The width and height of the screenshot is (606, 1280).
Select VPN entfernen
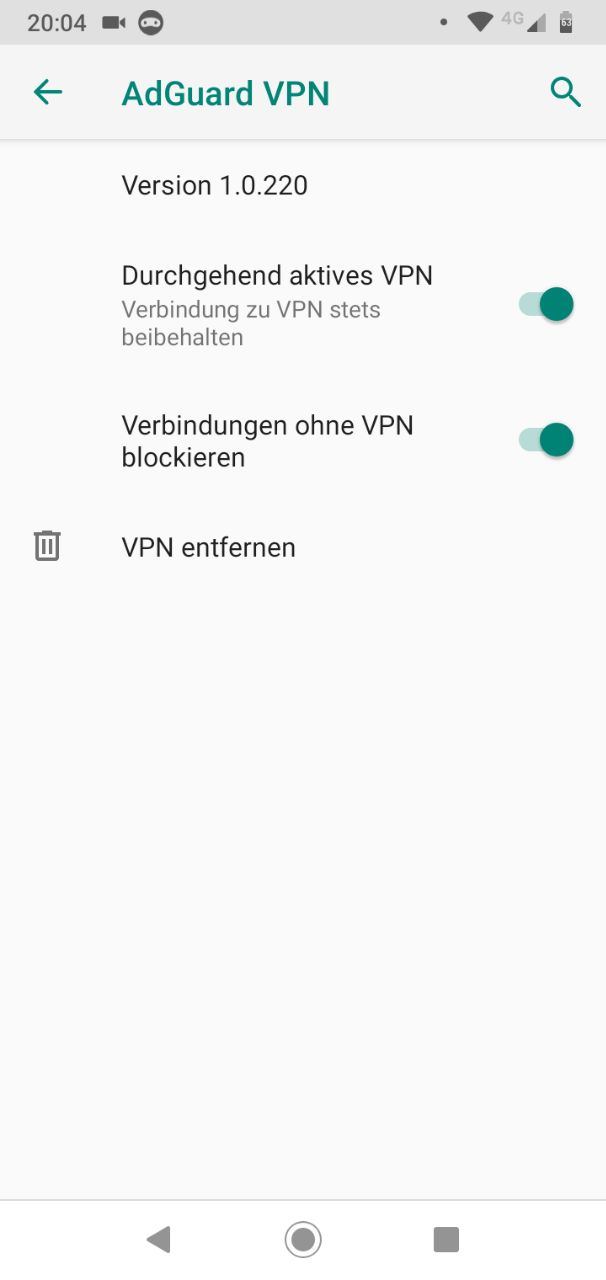pos(303,547)
